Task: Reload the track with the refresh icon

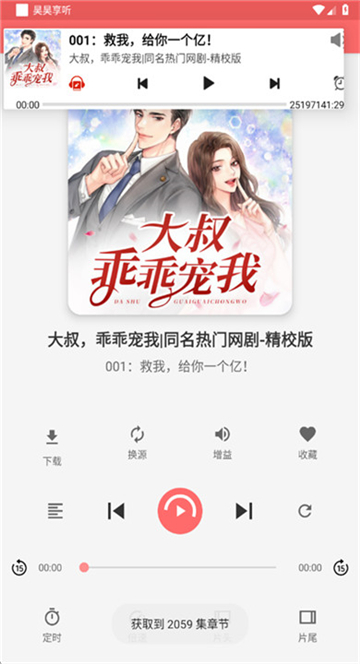Action: (x=305, y=511)
